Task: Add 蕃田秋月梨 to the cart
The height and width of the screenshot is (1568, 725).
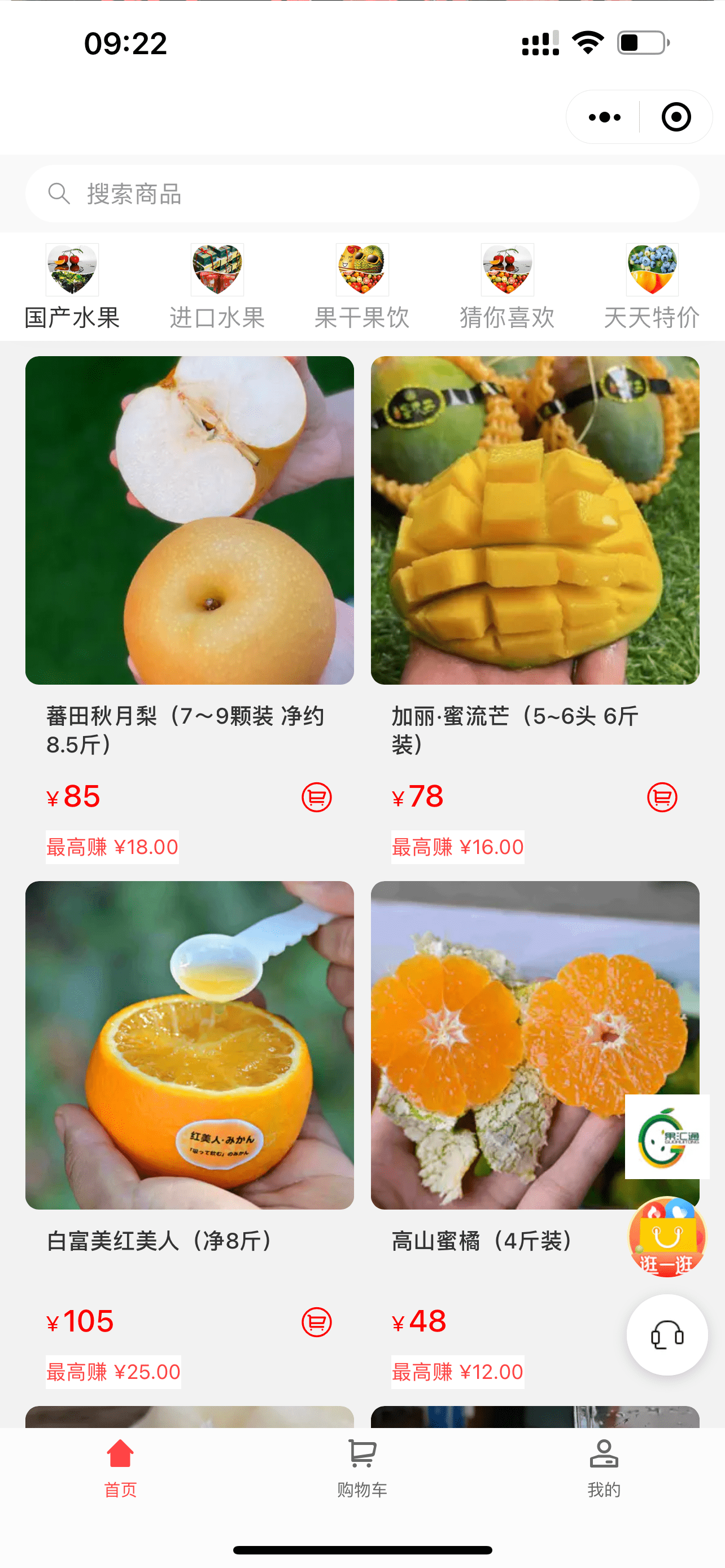Action: pyautogui.click(x=317, y=798)
